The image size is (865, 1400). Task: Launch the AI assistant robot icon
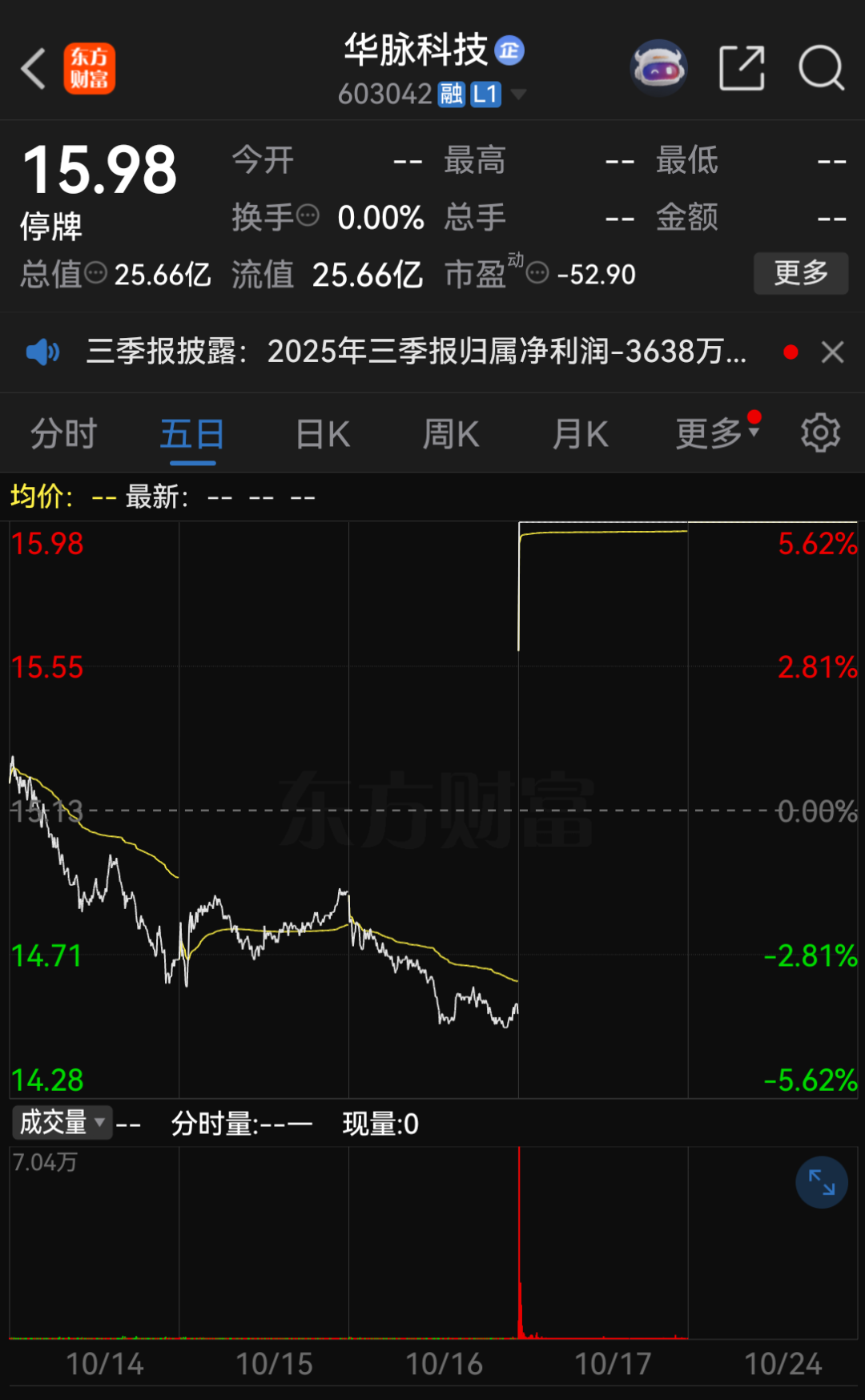(x=658, y=69)
